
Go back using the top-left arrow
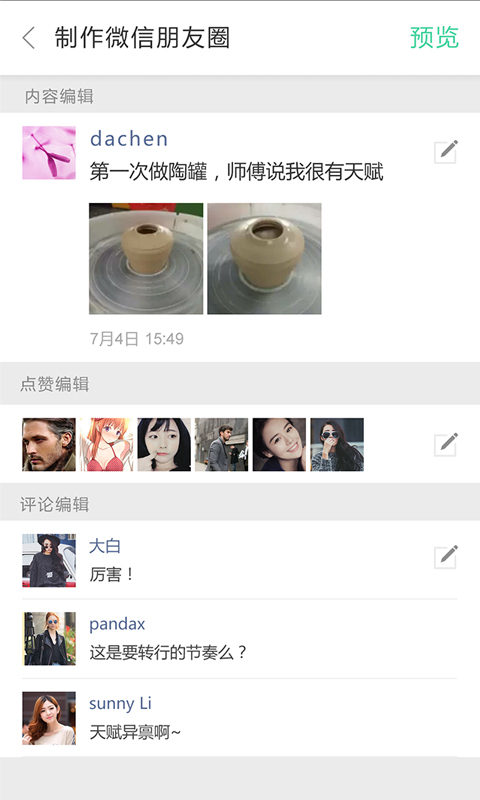pyautogui.click(x=29, y=38)
